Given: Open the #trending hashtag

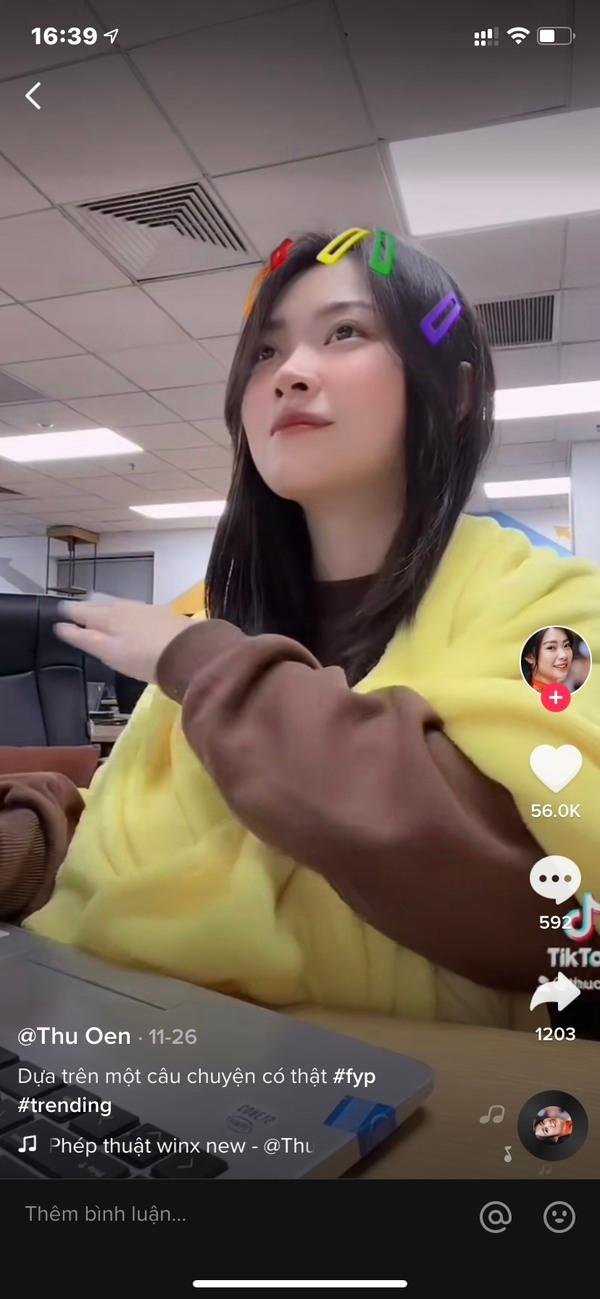Looking at the screenshot, I should pyautogui.click(x=65, y=1106).
